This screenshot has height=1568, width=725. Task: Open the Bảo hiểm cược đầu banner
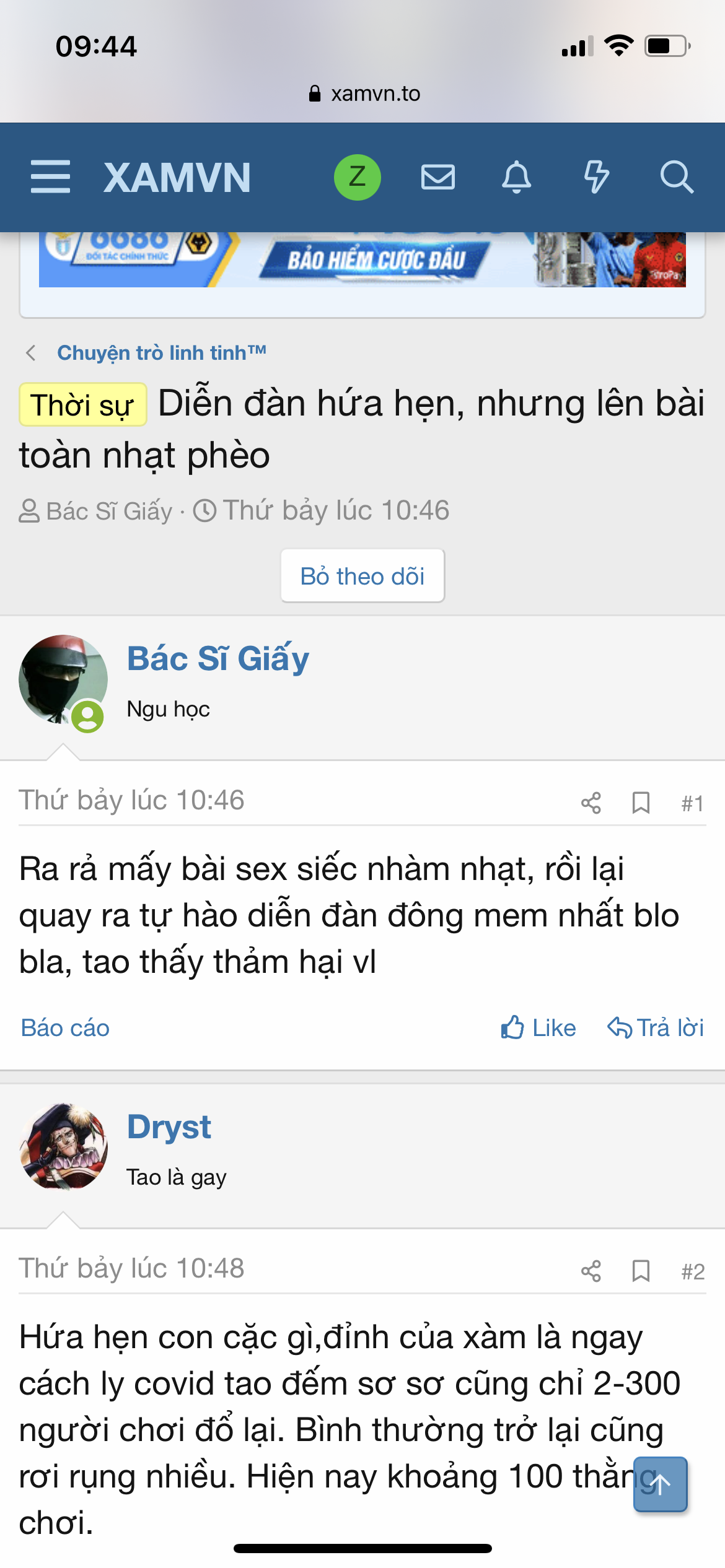click(362, 260)
